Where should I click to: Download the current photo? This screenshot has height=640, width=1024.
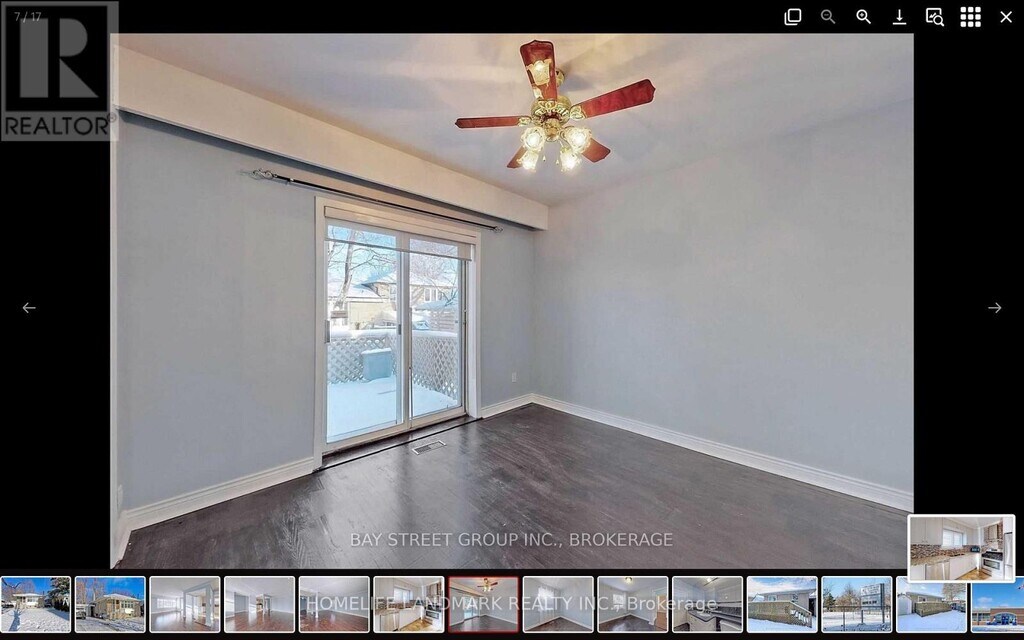coord(899,17)
